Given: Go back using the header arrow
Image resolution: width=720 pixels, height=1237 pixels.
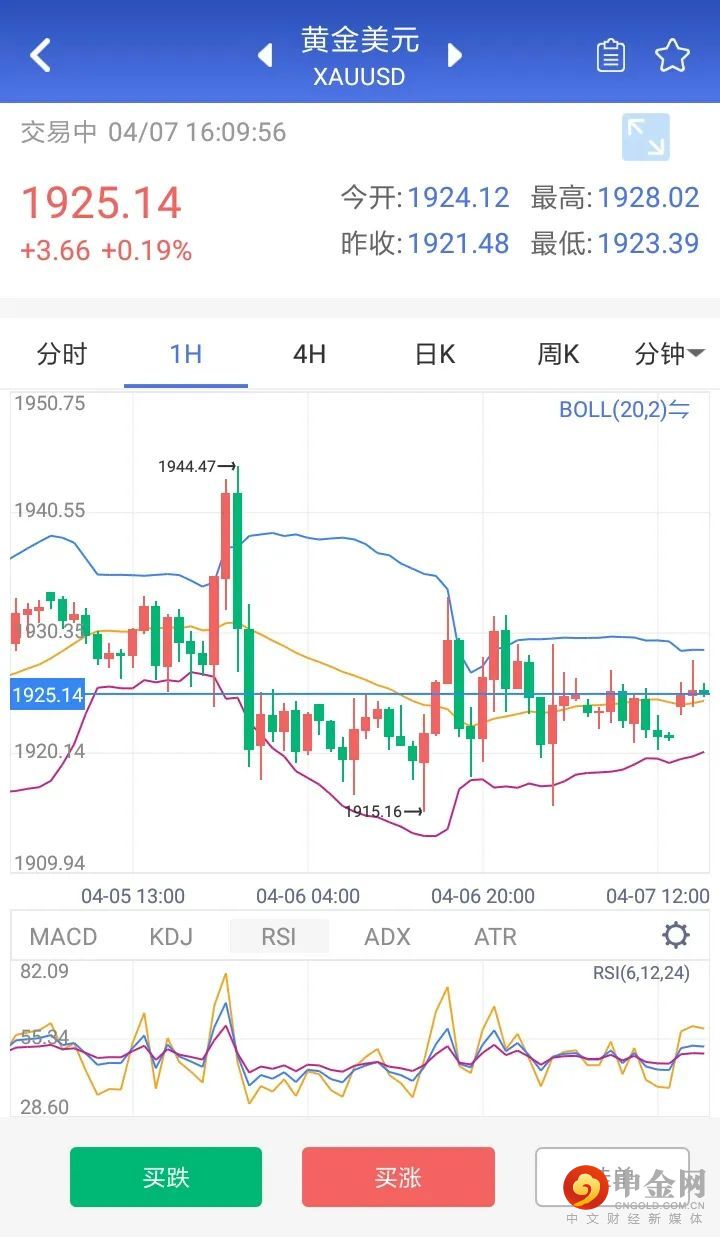Looking at the screenshot, I should [40, 55].
